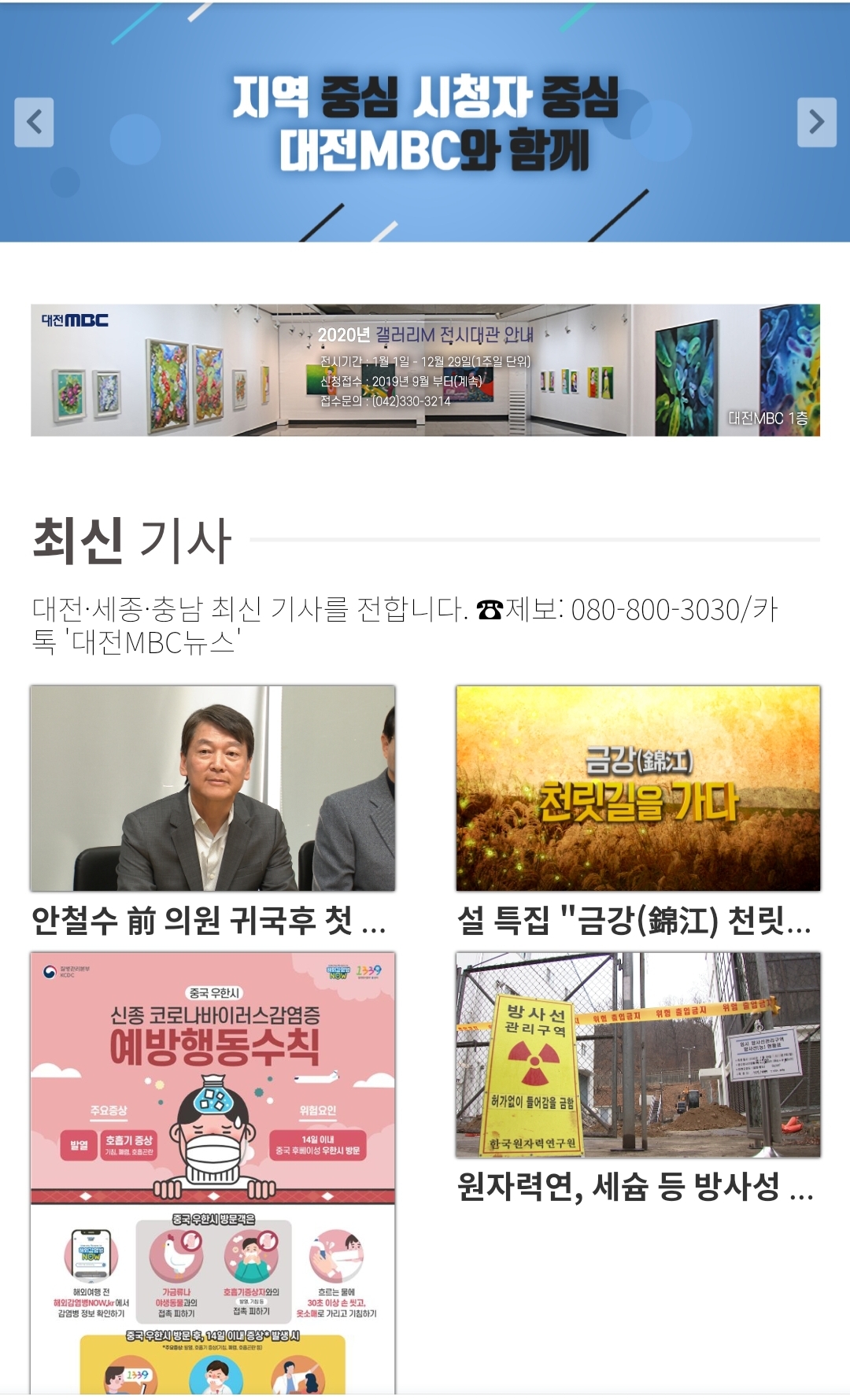
Task: Go to the next banner slide
Action: pyautogui.click(x=816, y=122)
